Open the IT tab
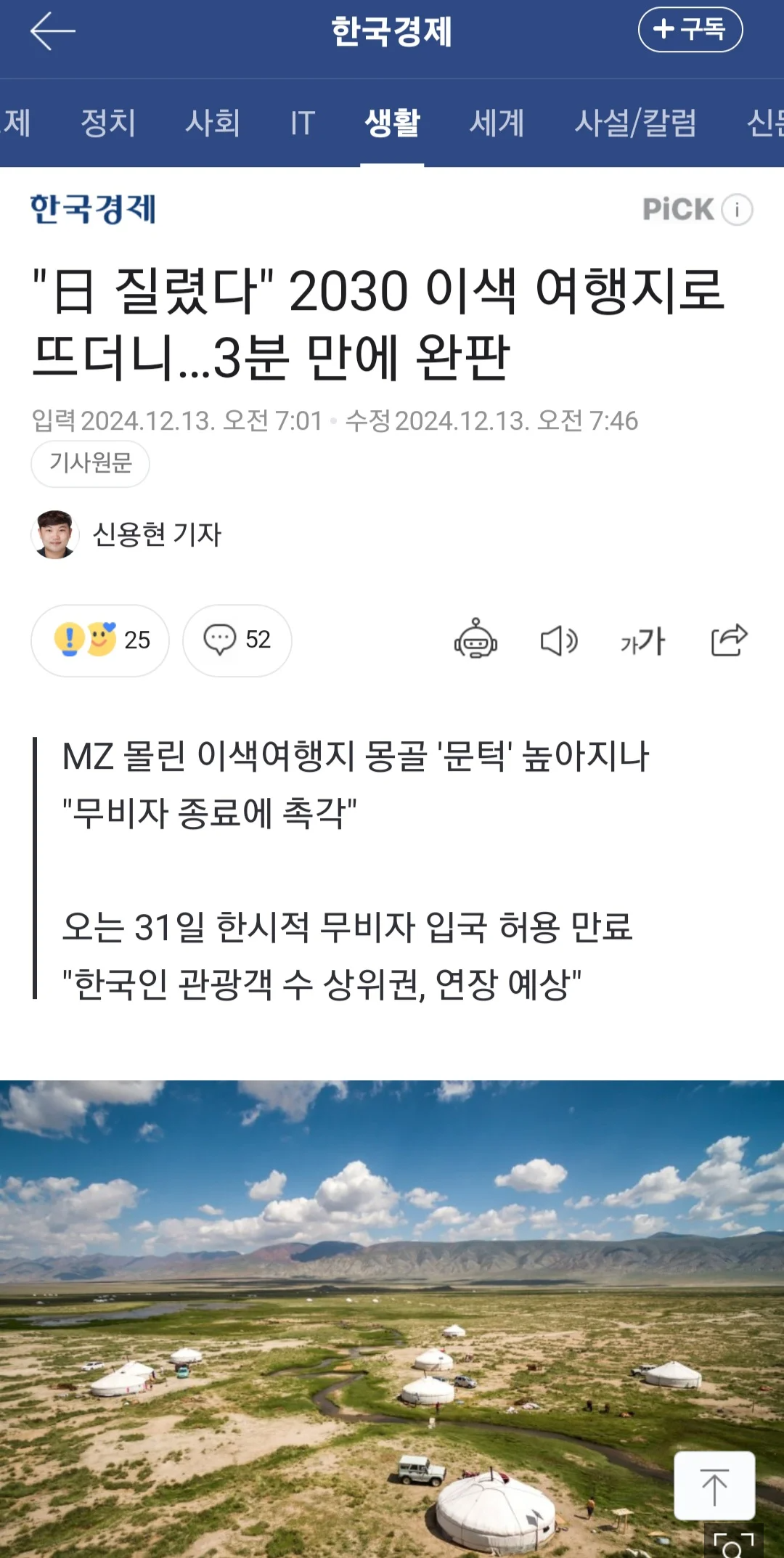Screen dimensions: 784x1558 (302, 123)
